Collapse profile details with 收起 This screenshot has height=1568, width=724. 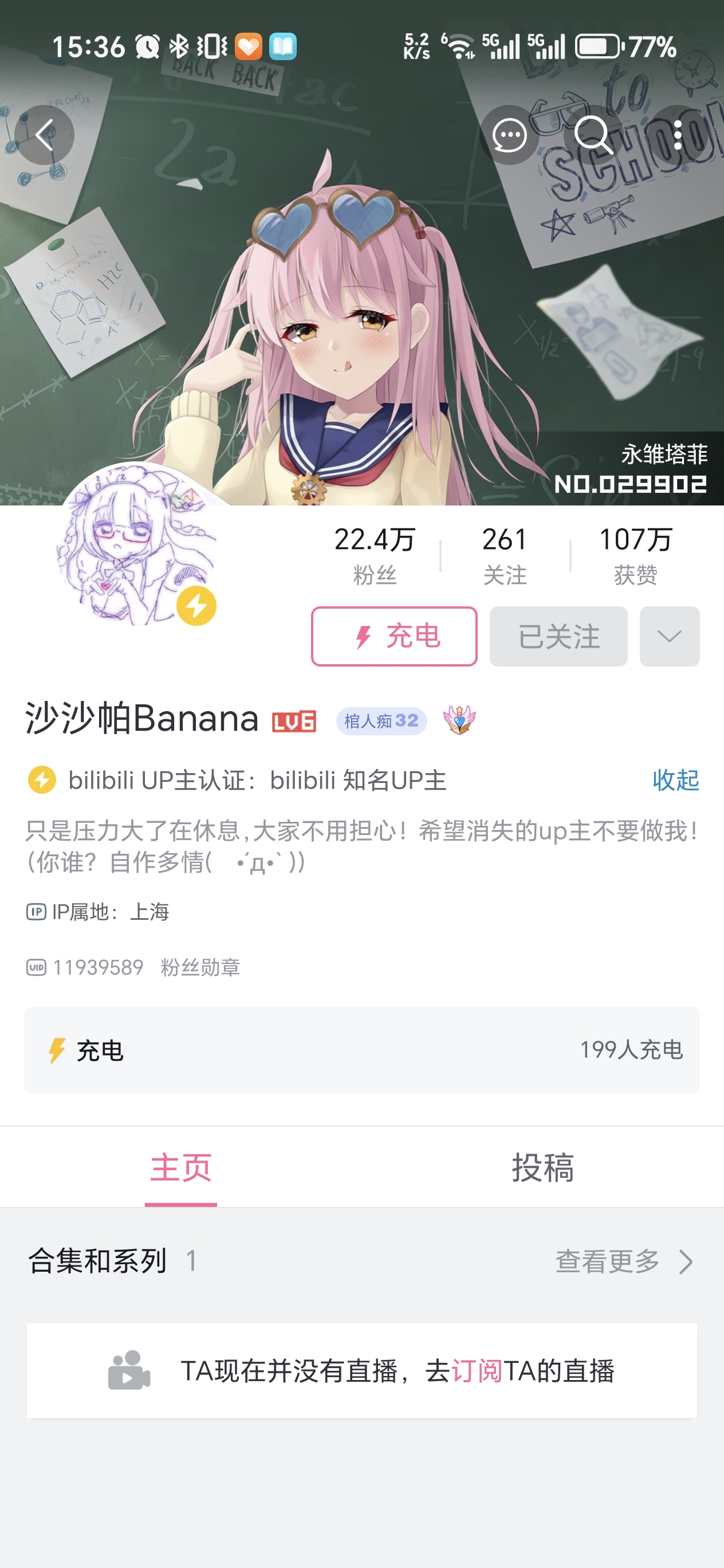[x=675, y=780]
